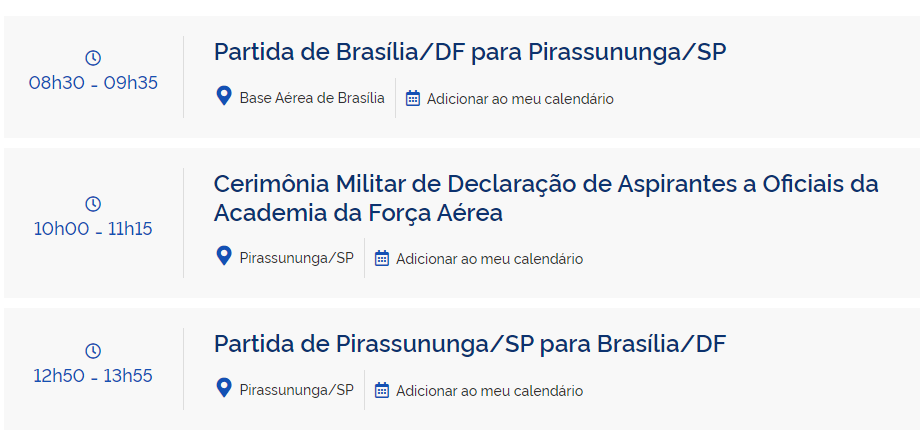The width and height of the screenshot is (920, 442).
Task: Add the Cerimônia Militar to my calendar
Action: (488, 259)
